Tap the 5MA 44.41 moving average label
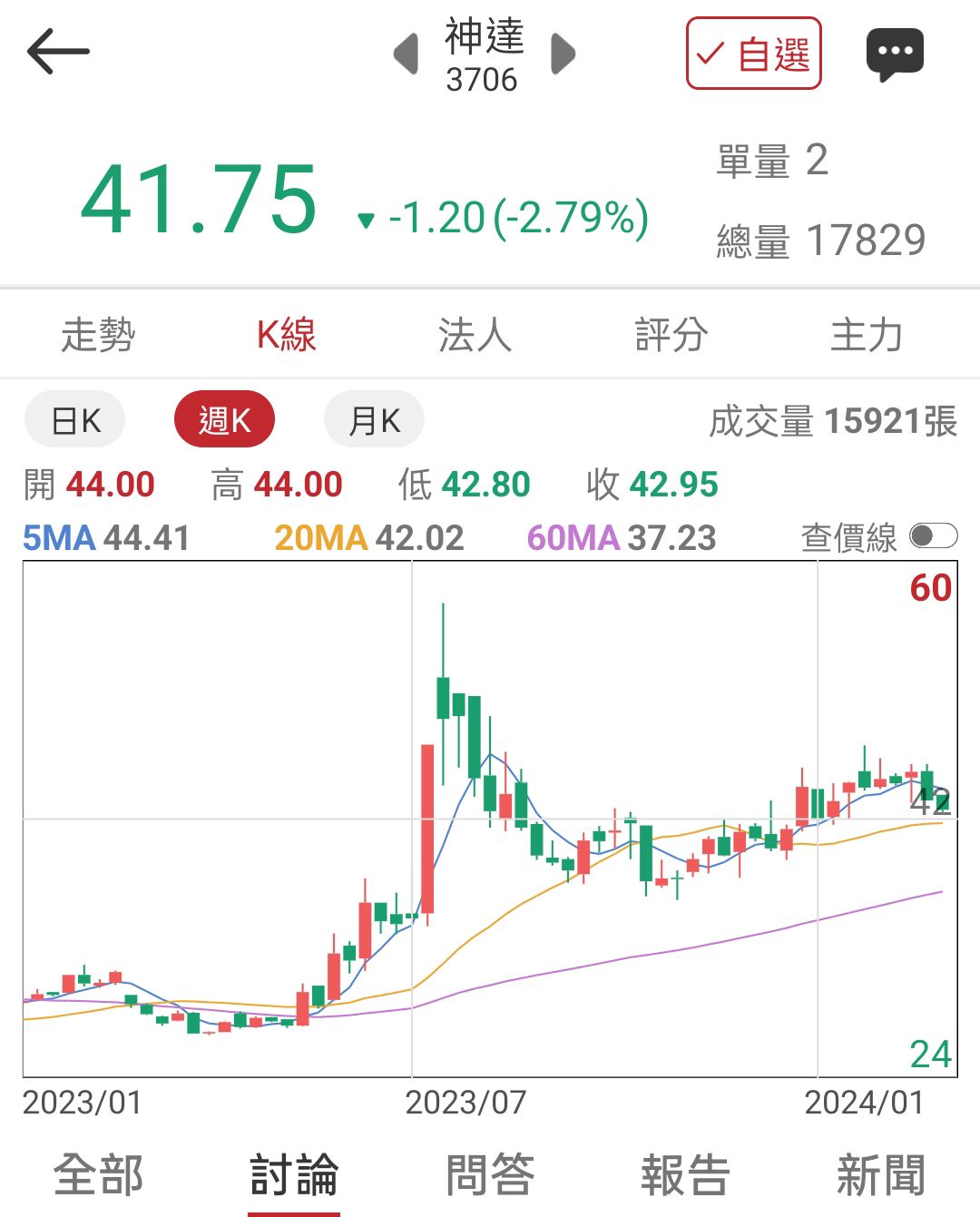This screenshot has width=980, height=1217. pyautogui.click(x=105, y=537)
